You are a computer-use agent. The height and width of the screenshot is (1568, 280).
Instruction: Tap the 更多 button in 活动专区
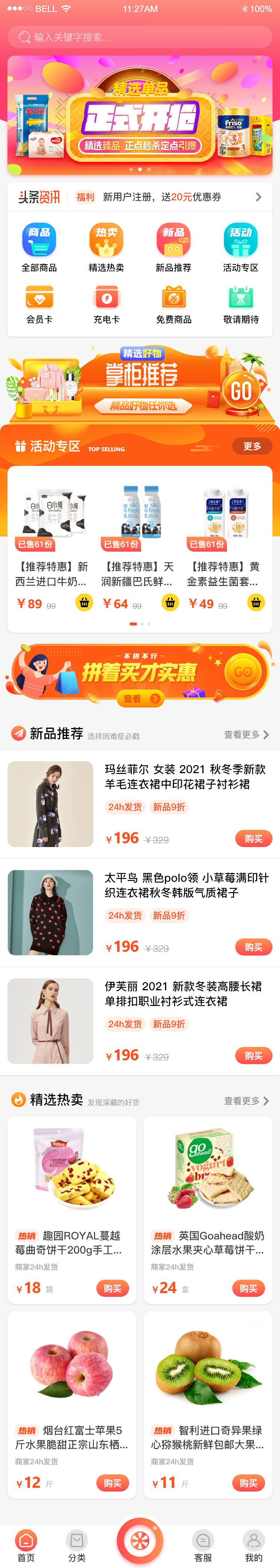(252, 446)
